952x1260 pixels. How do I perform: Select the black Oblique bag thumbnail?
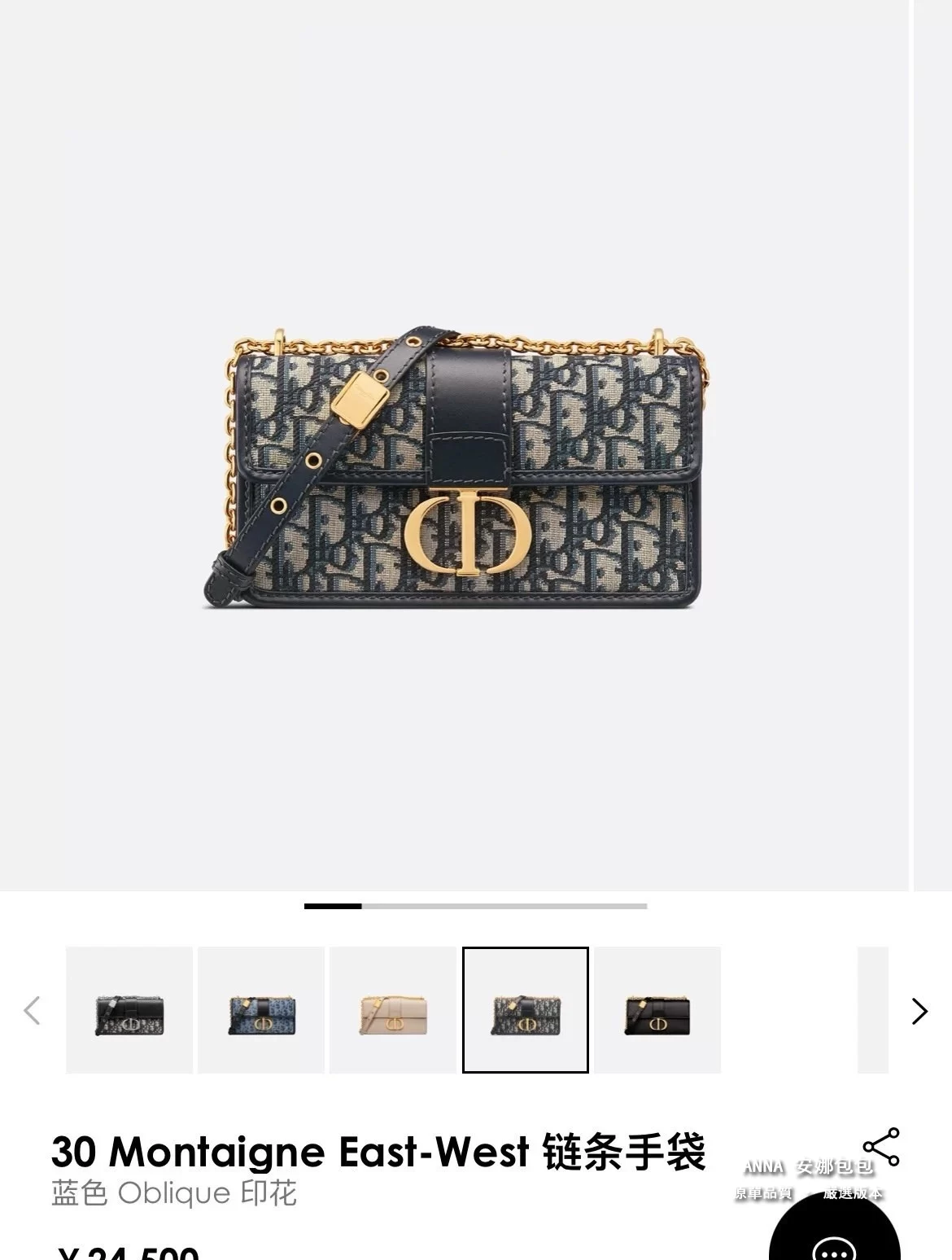129,1010
